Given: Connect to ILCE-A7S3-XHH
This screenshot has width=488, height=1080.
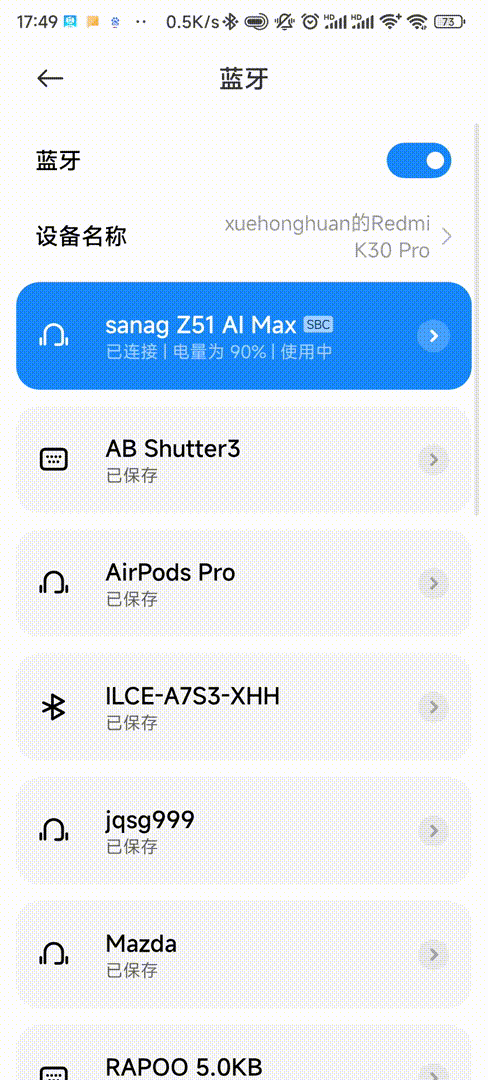Looking at the screenshot, I should point(244,707).
